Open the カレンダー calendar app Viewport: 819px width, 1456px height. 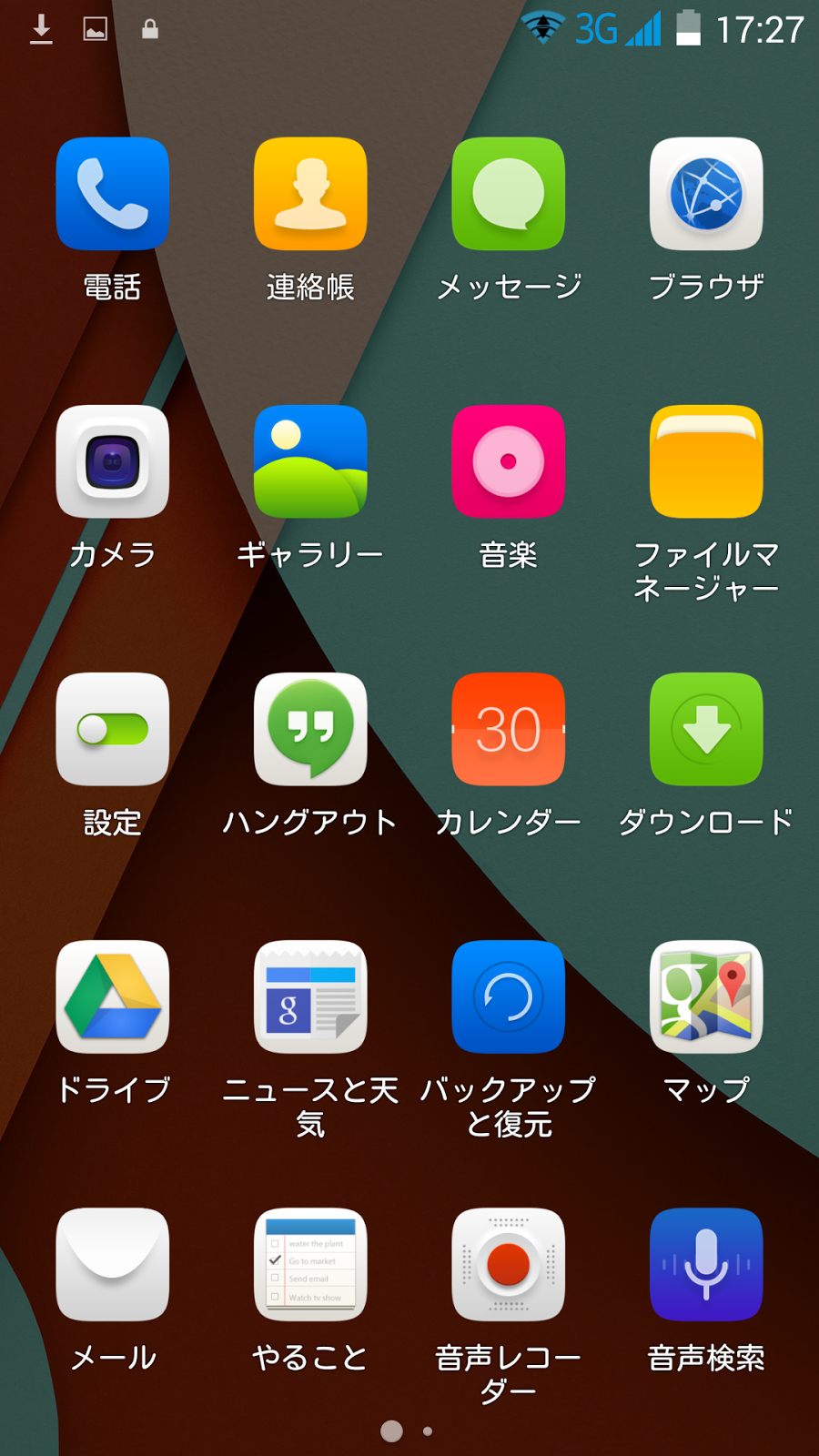(509, 729)
